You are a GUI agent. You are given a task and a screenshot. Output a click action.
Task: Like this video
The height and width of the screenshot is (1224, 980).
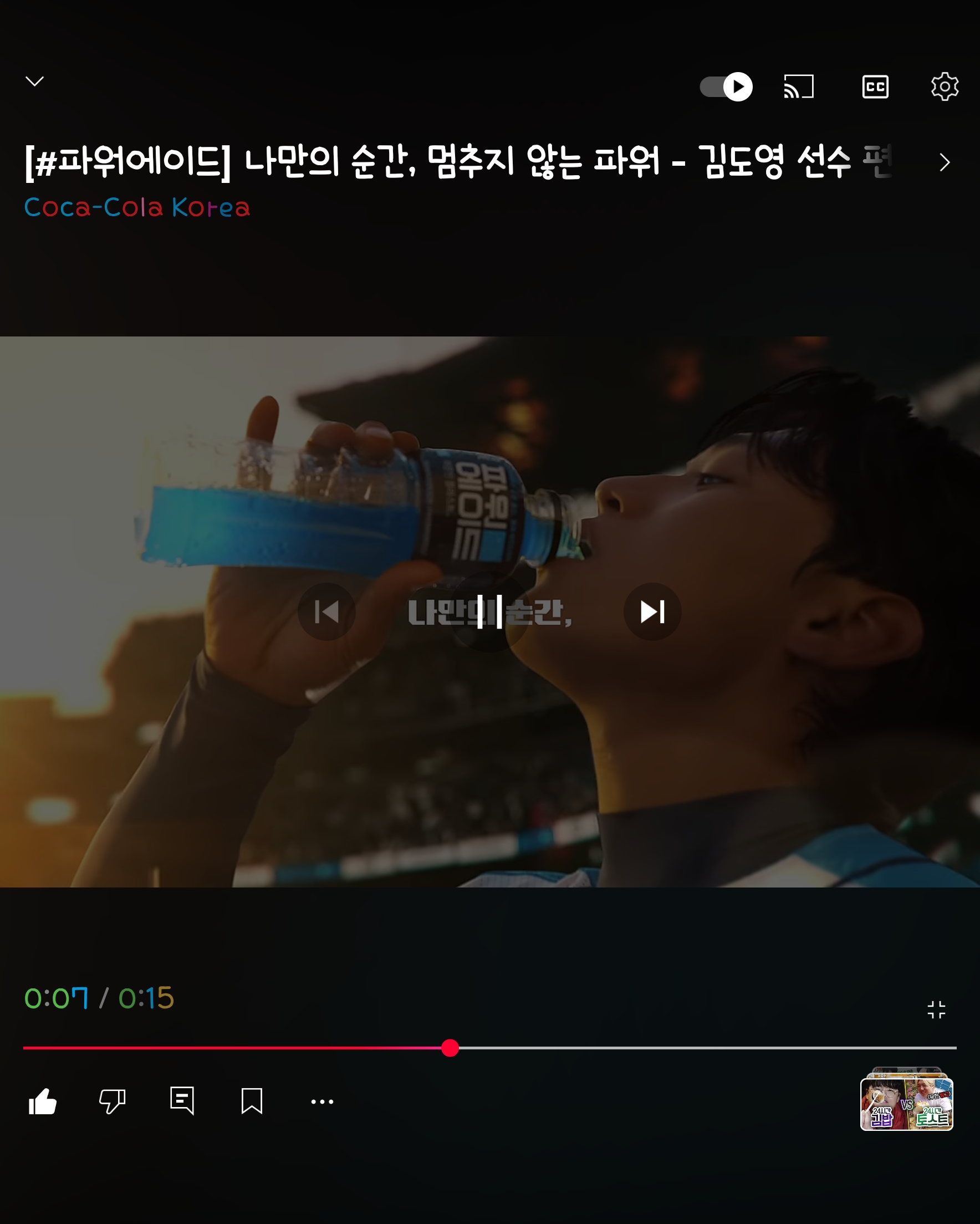point(43,1102)
